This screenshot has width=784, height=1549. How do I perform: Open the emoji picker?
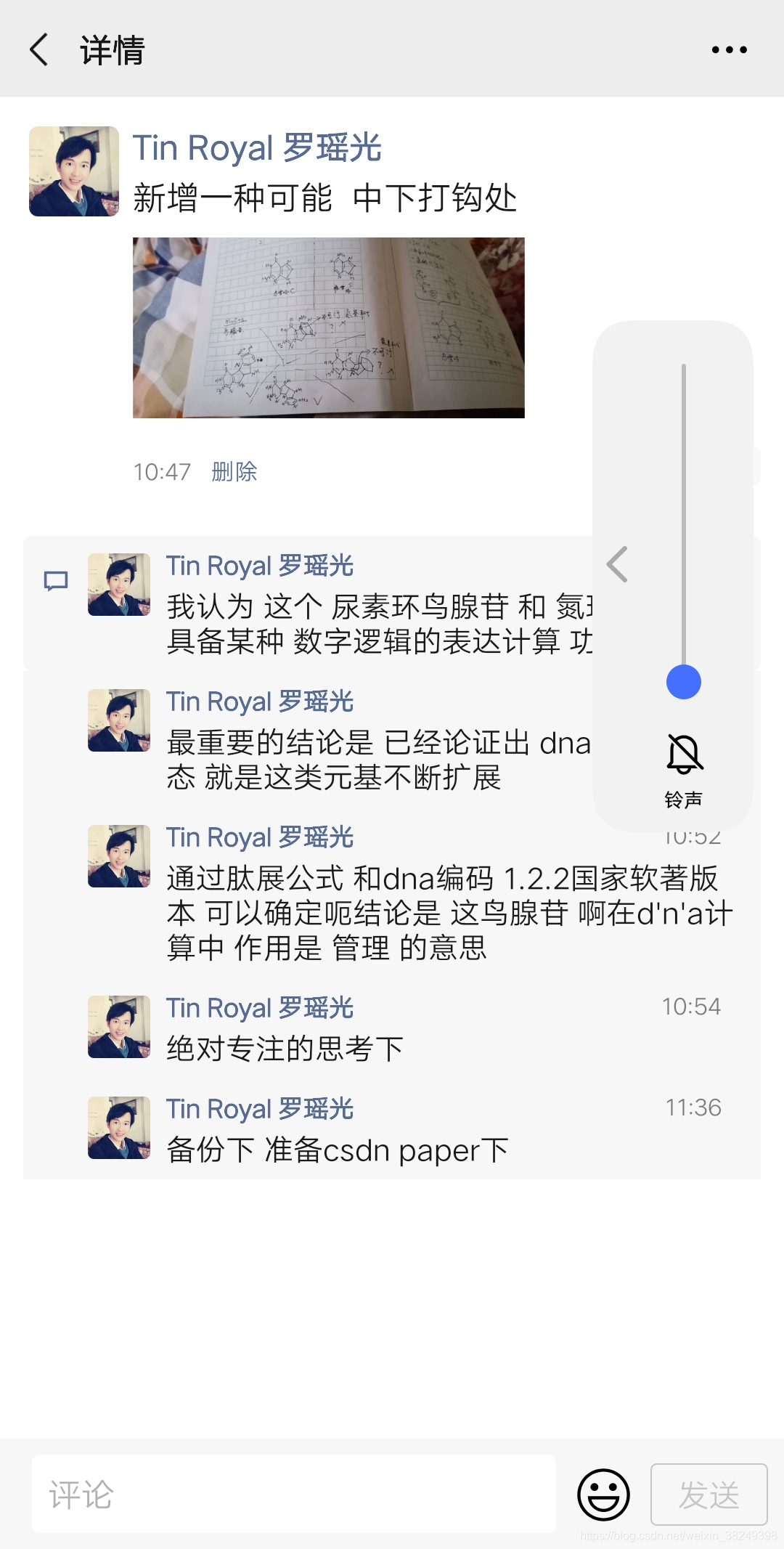(x=603, y=1494)
